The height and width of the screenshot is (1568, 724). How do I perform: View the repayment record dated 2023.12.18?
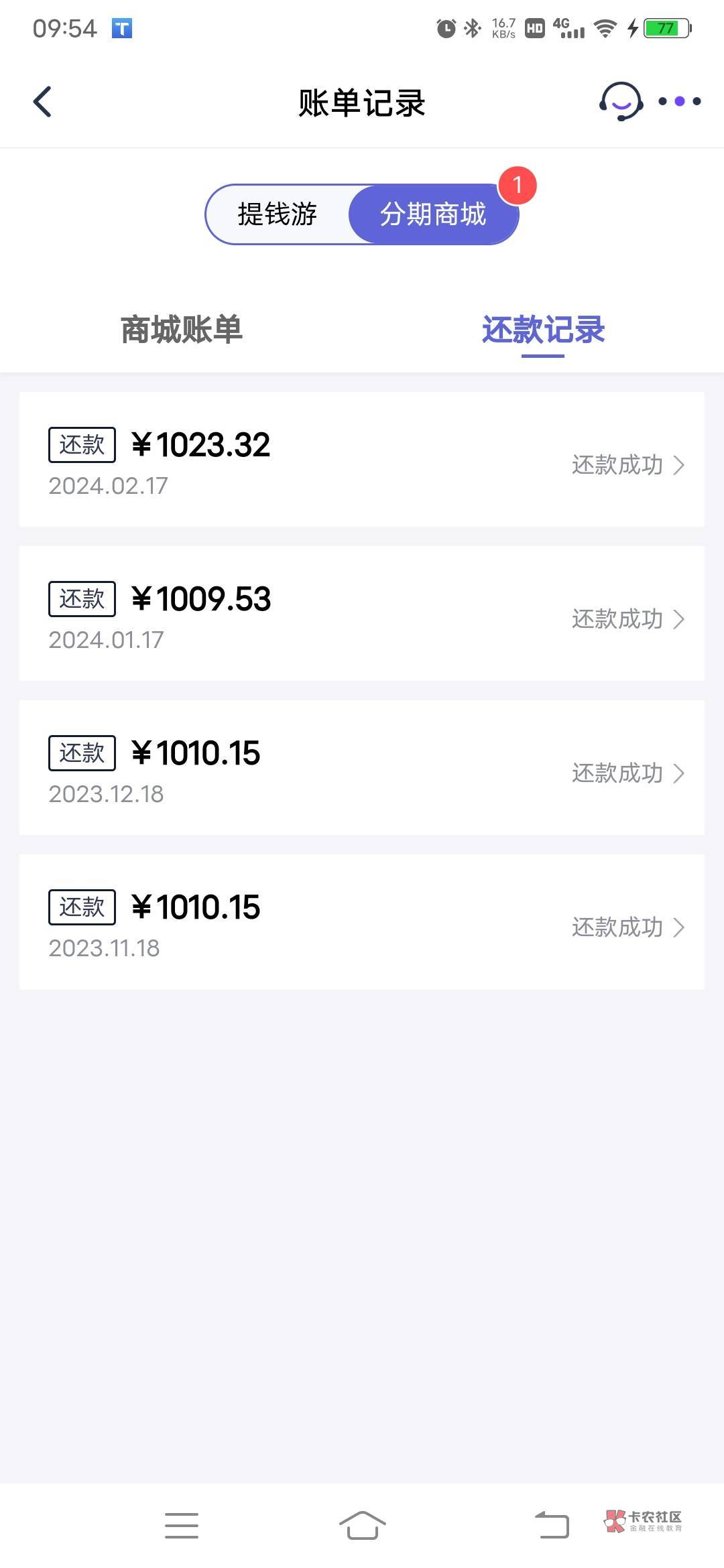click(x=362, y=768)
